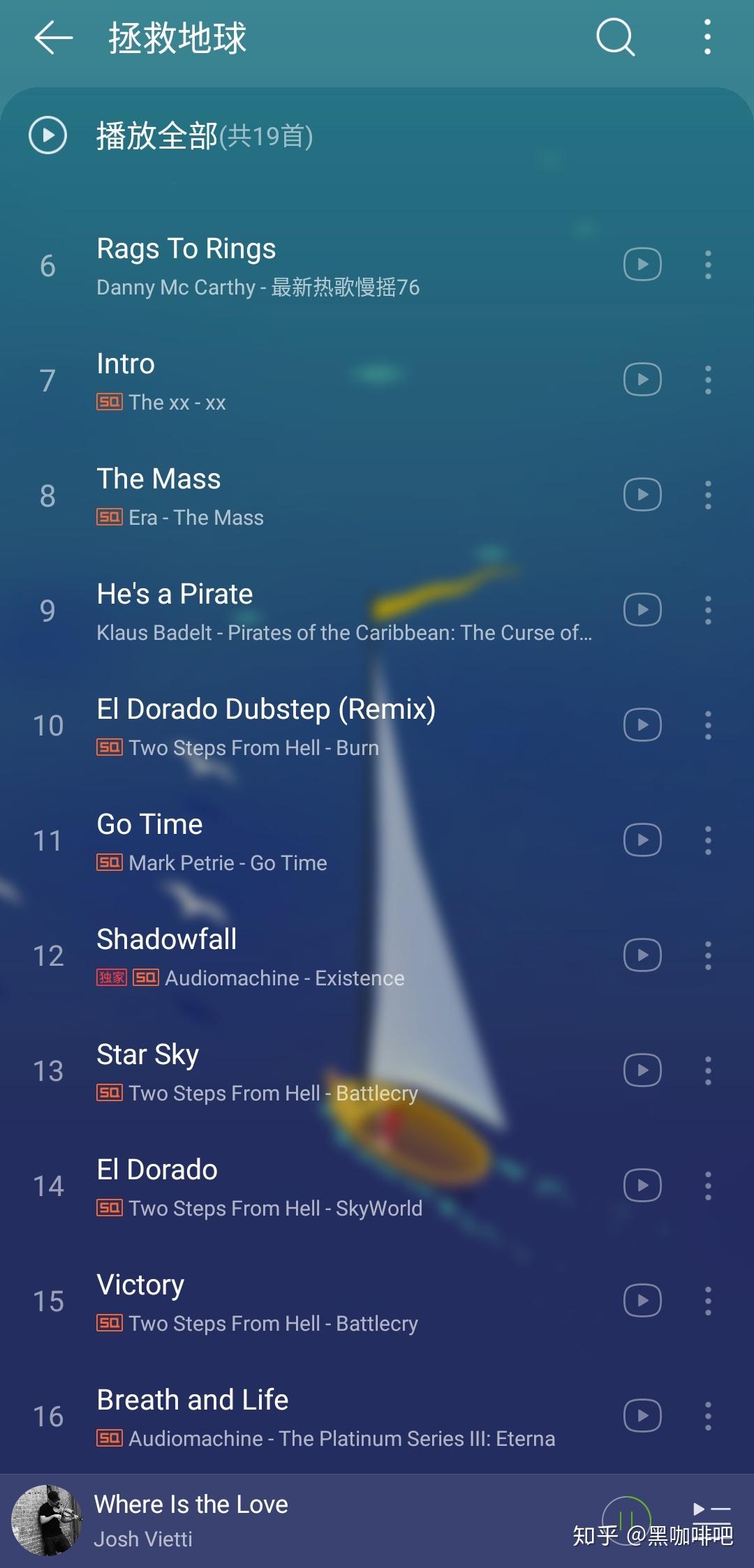Open video for Breath and Life
The image size is (754, 1568).
pyautogui.click(x=642, y=1416)
